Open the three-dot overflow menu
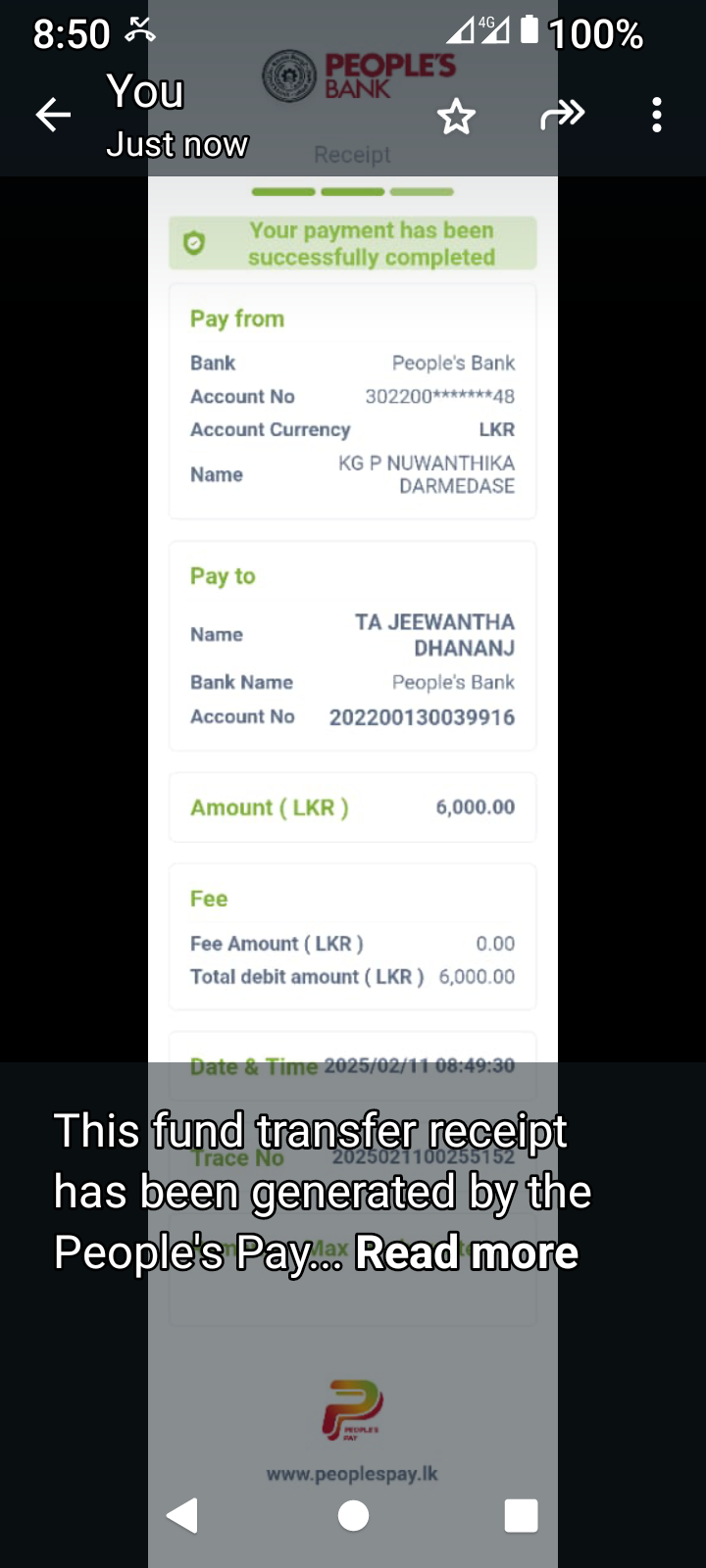 656,116
